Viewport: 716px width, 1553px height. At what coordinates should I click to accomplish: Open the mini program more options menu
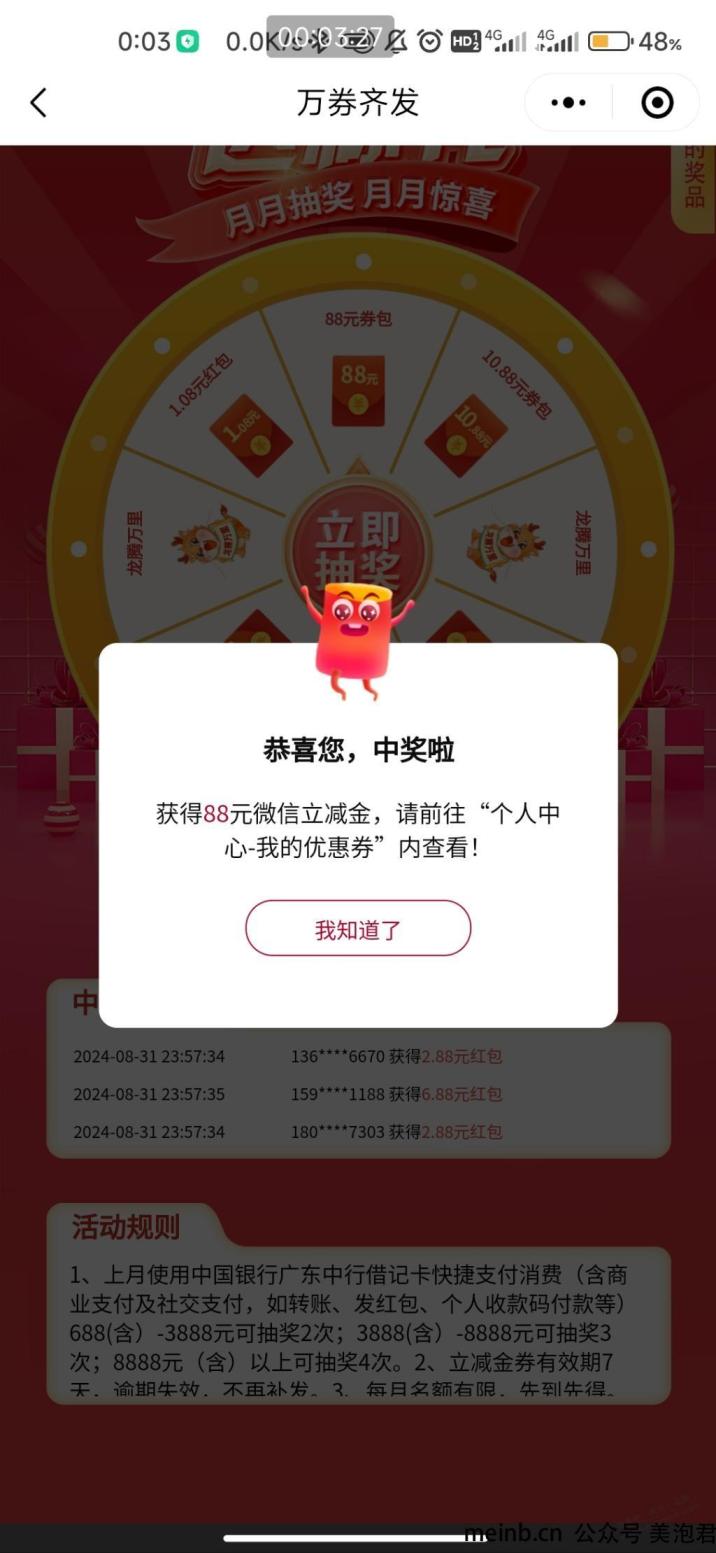569,102
